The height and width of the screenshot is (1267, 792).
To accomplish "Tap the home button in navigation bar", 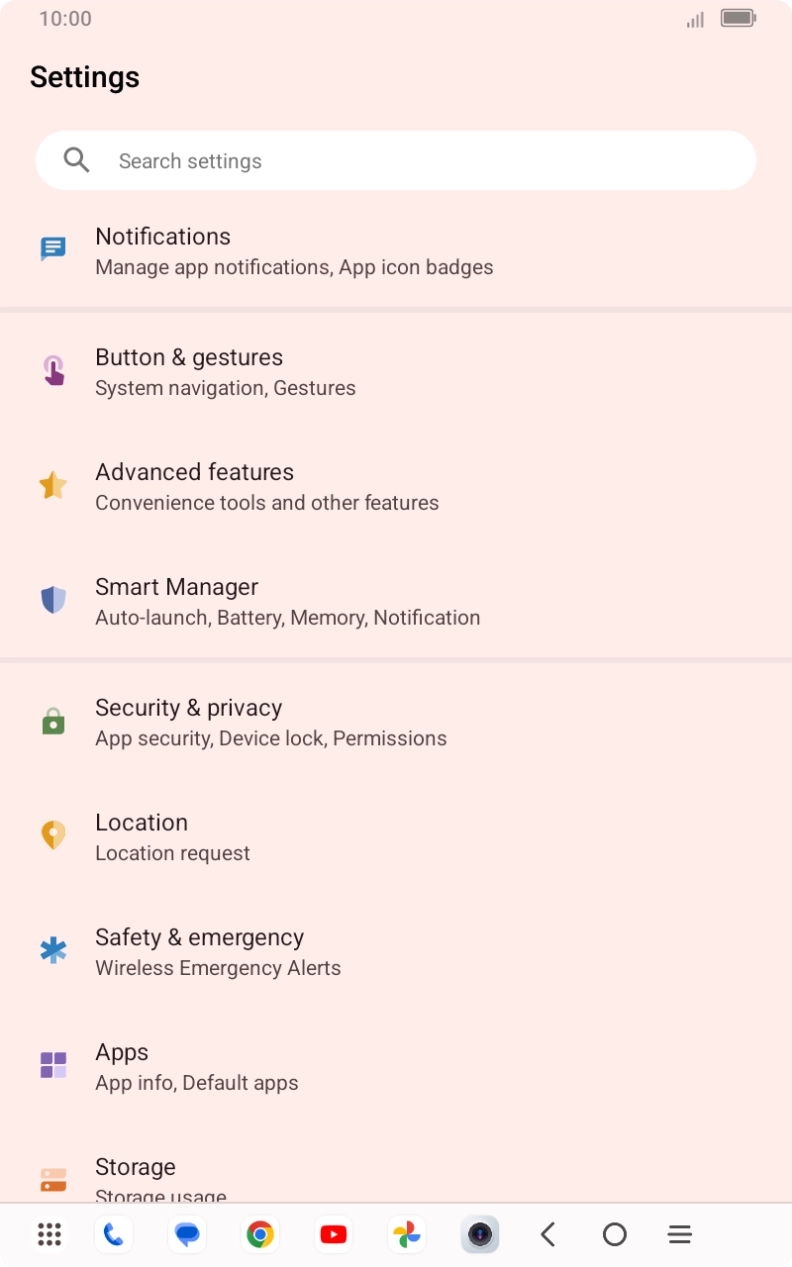I will pos(615,1235).
